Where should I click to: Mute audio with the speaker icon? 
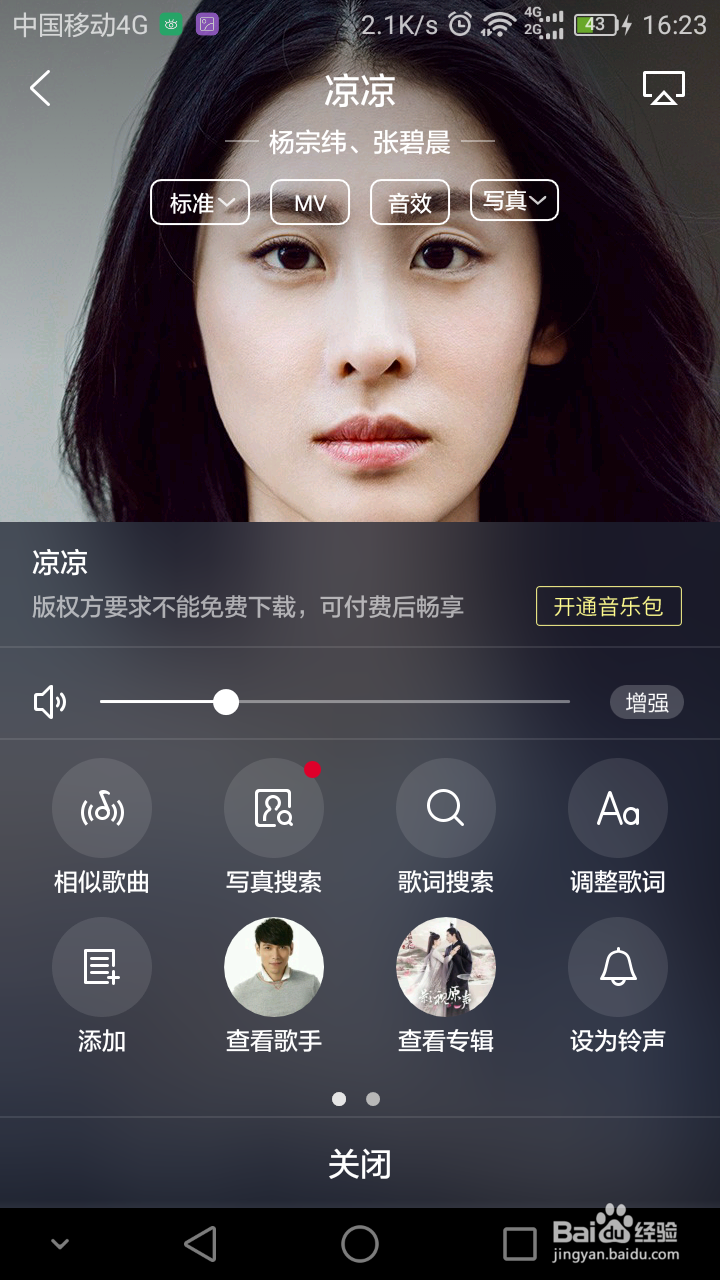pyautogui.click(x=48, y=701)
